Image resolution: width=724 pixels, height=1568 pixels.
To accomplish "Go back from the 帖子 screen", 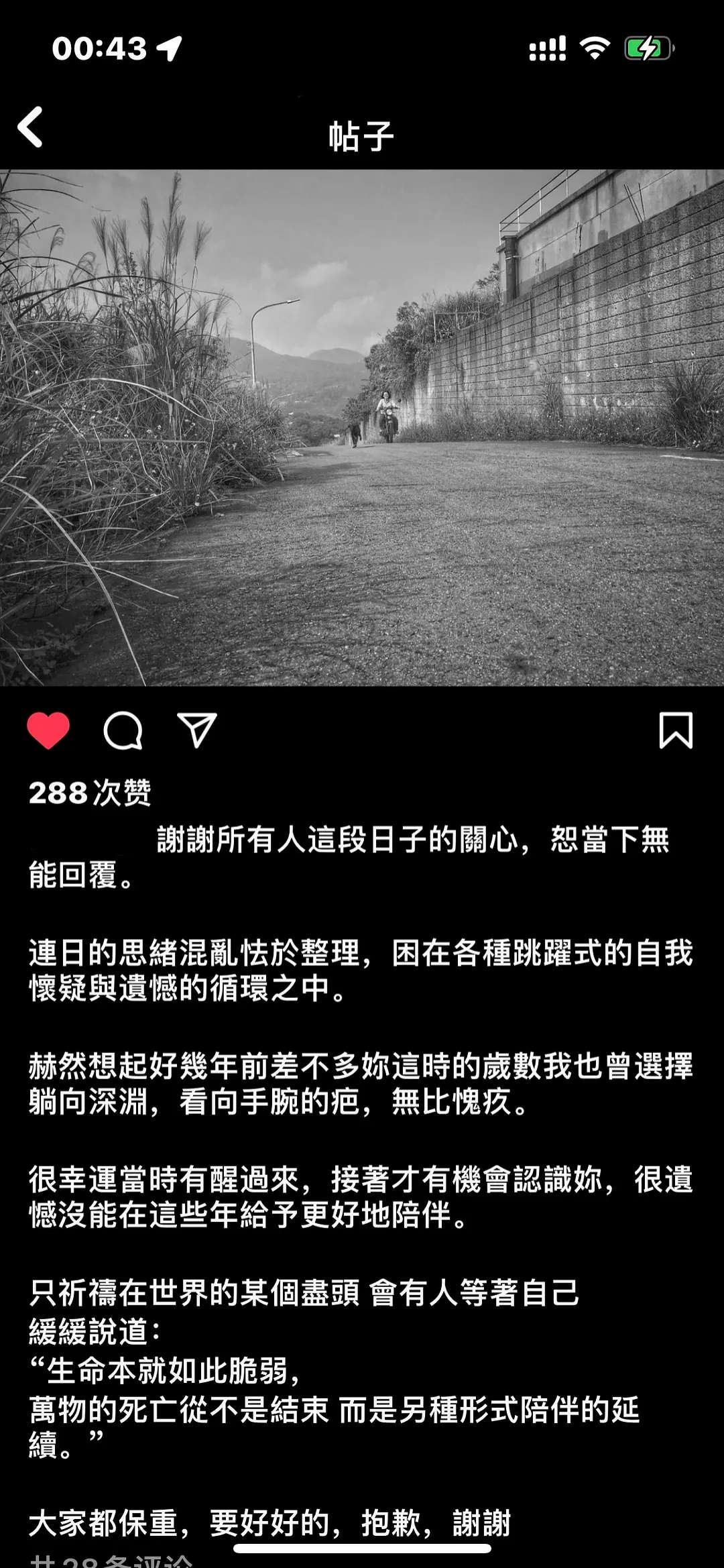I will coord(30,127).
